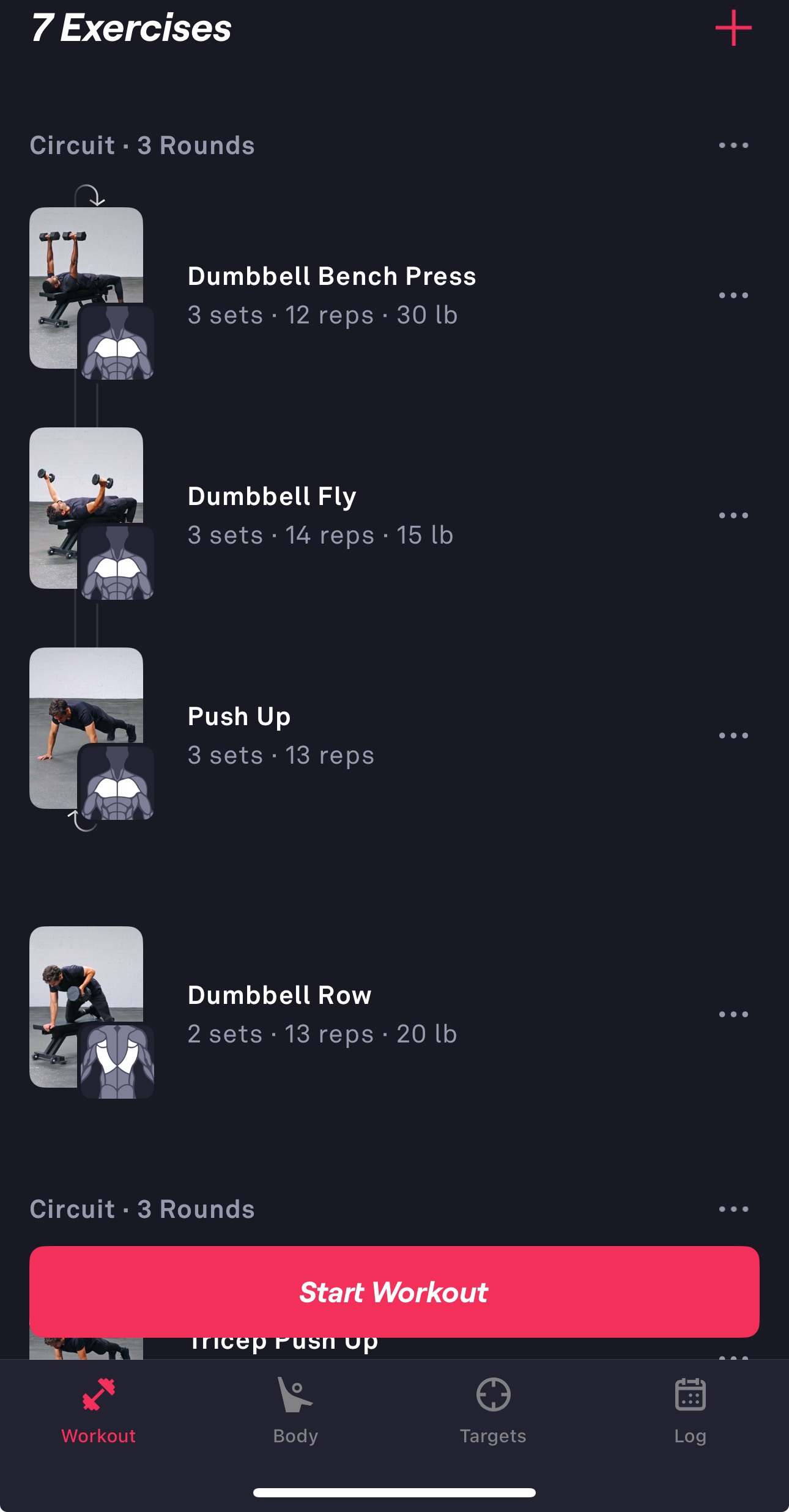The image size is (789, 1512).
Task: Add a new exercise with the plus icon
Action: click(733, 28)
